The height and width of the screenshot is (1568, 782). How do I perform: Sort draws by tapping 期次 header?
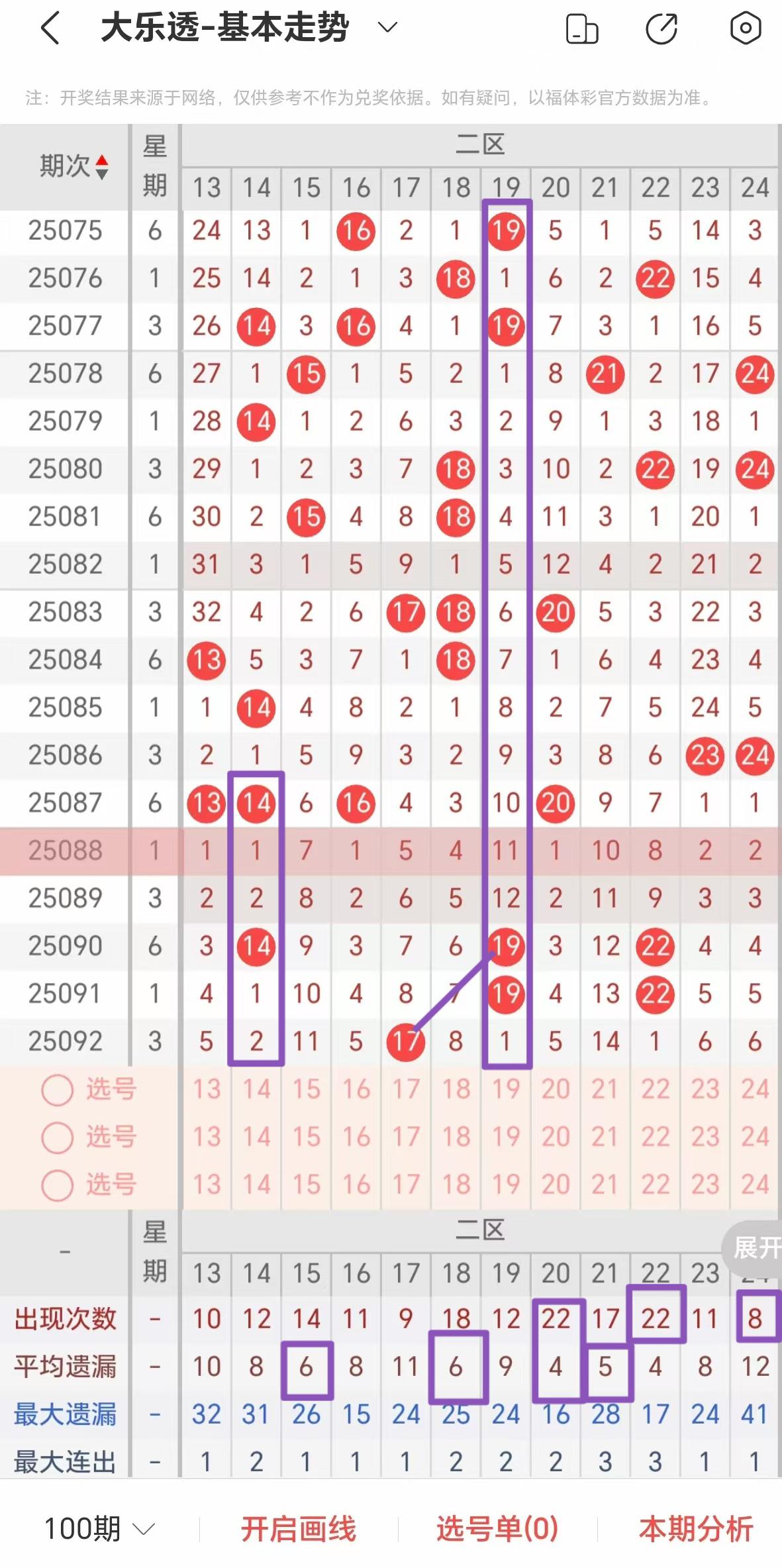(x=73, y=166)
